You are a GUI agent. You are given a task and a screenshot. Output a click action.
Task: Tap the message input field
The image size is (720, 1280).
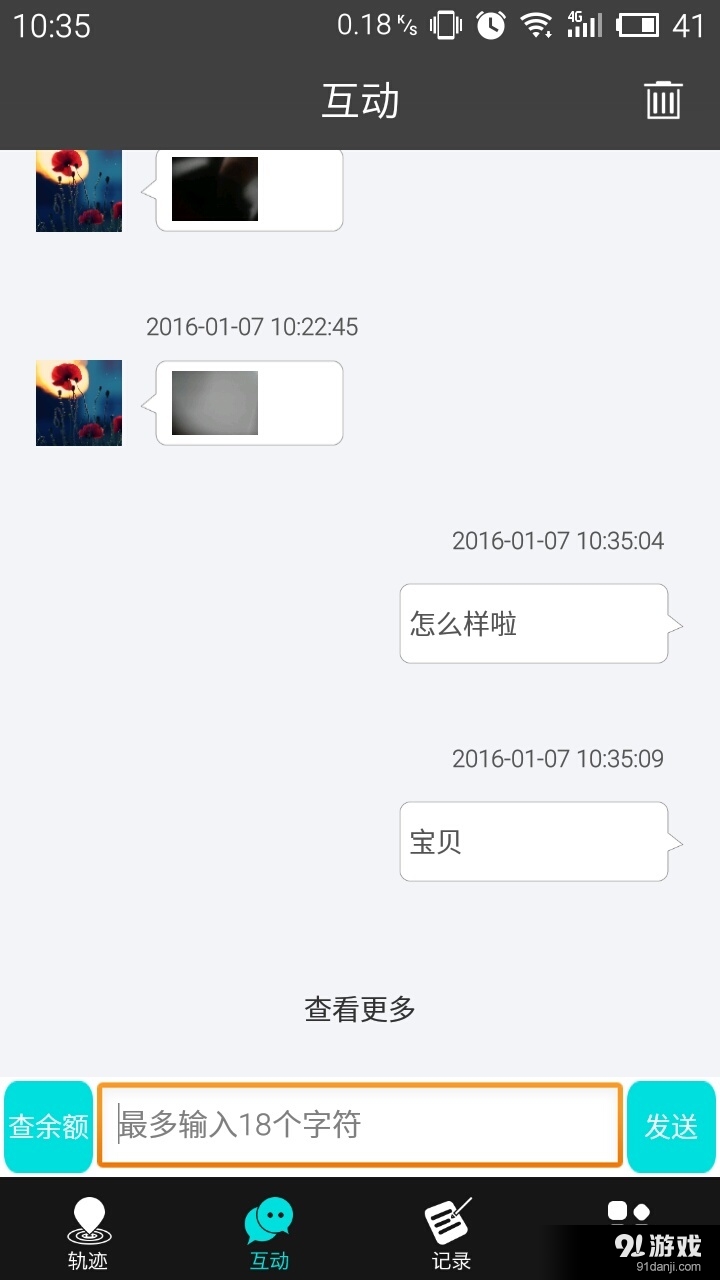(x=358, y=1126)
